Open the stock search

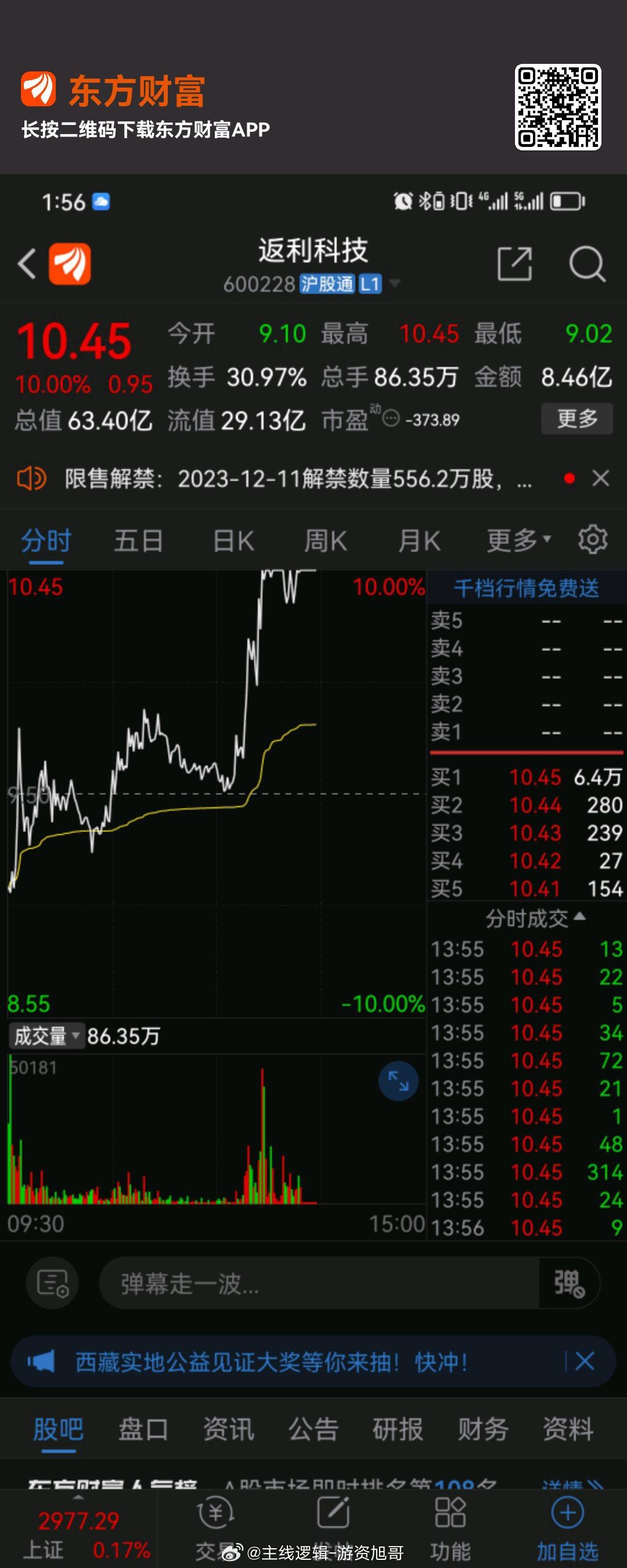[586, 263]
